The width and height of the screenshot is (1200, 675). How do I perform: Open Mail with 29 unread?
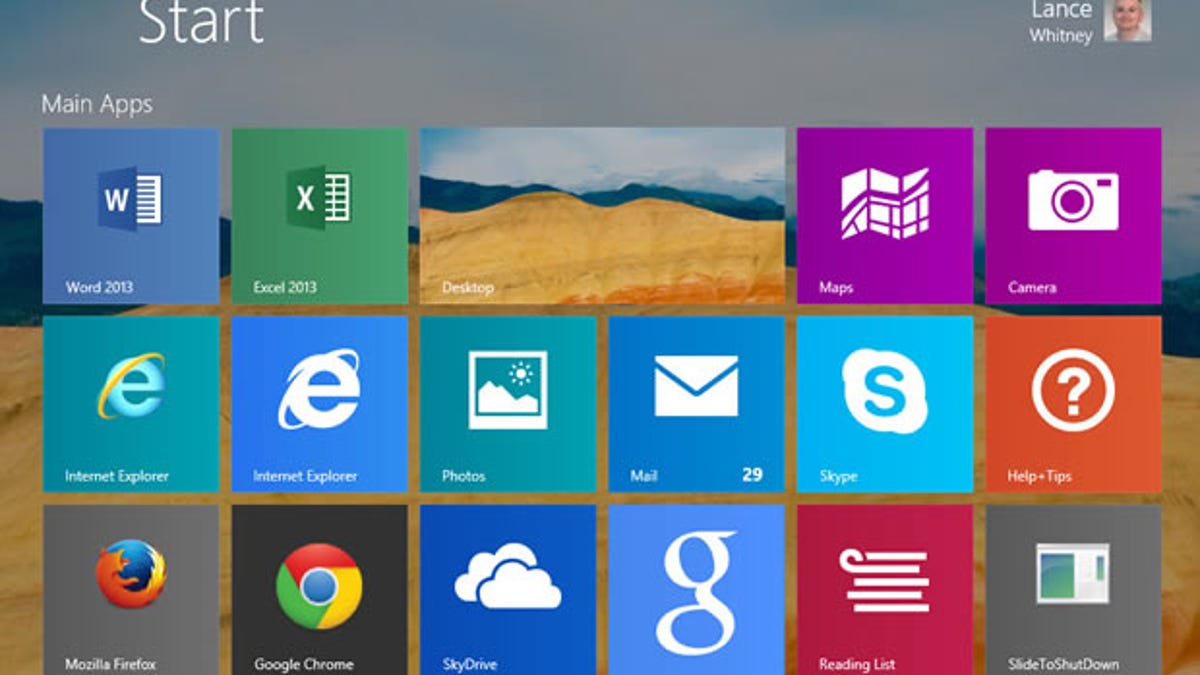tap(696, 403)
